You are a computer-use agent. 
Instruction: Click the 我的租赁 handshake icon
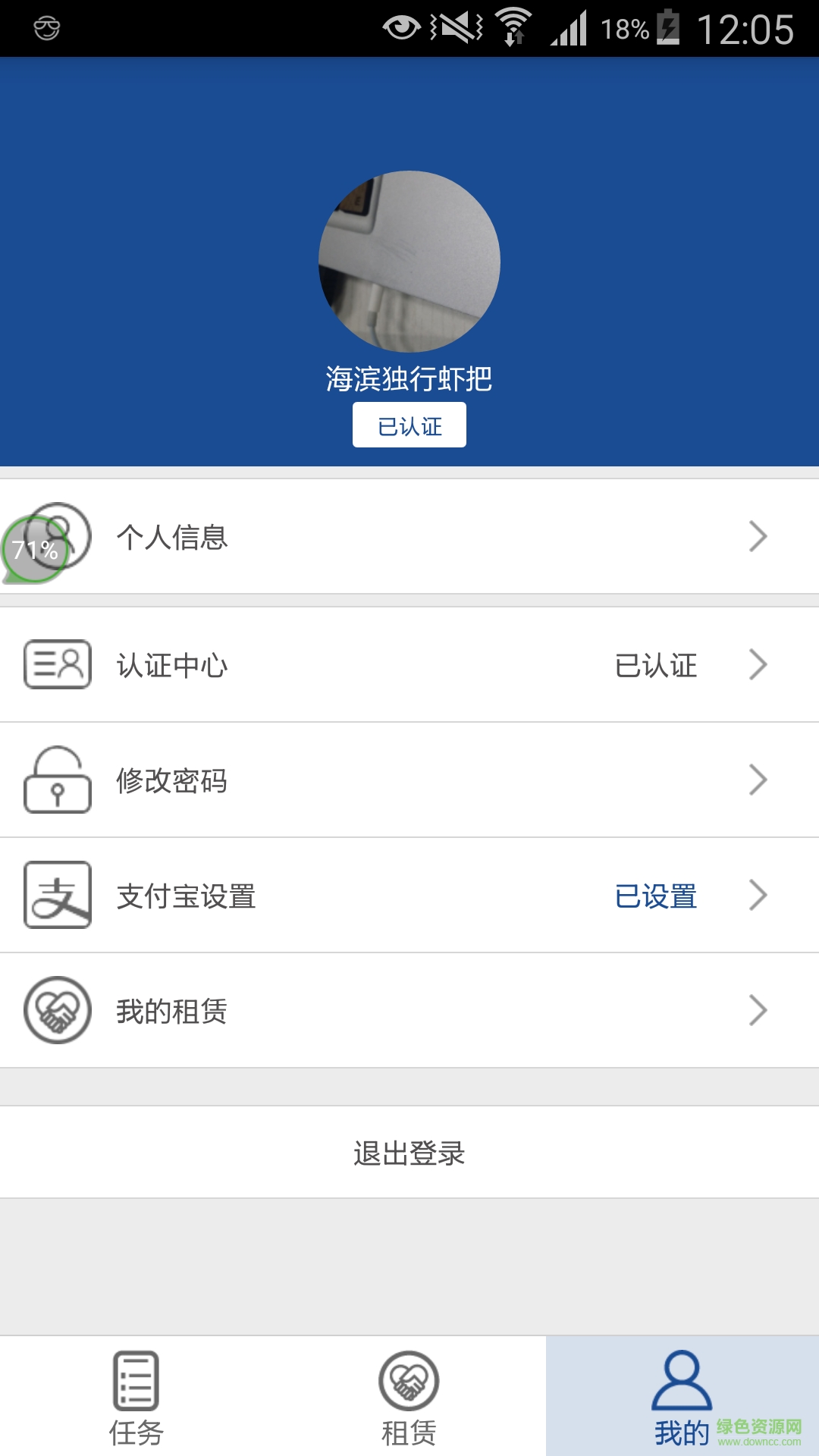[x=57, y=1010]
